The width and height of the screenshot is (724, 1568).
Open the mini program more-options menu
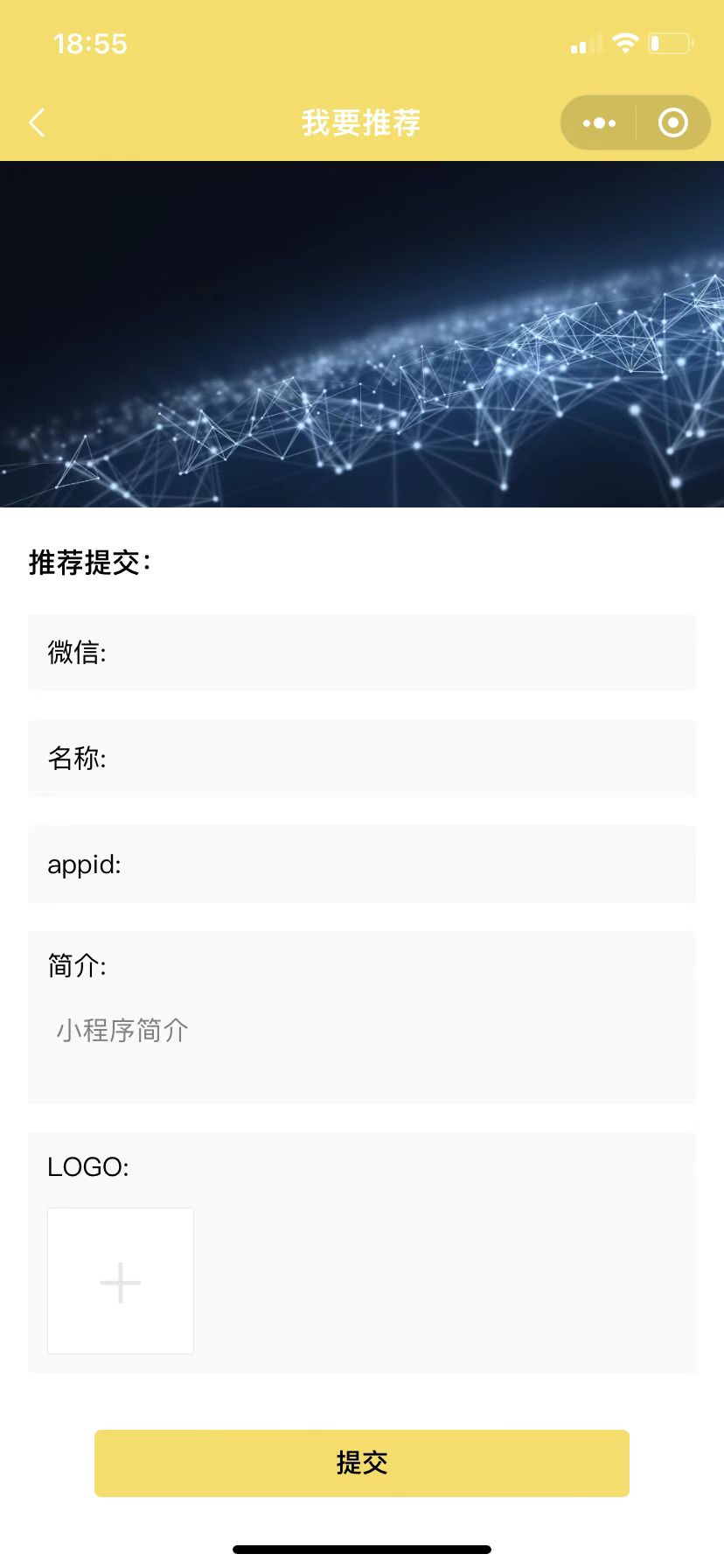click(599, 123)
